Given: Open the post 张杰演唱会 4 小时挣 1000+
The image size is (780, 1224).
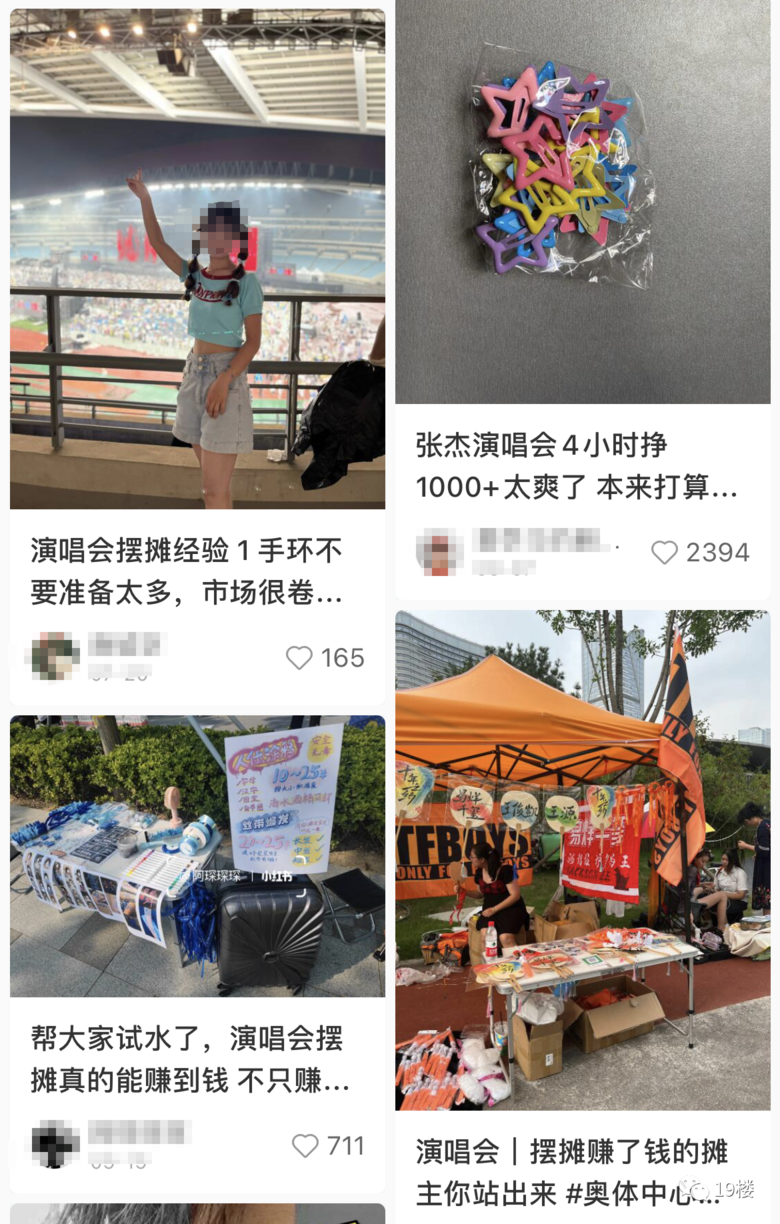Looking at the screenshot, I should click(577, 466).
